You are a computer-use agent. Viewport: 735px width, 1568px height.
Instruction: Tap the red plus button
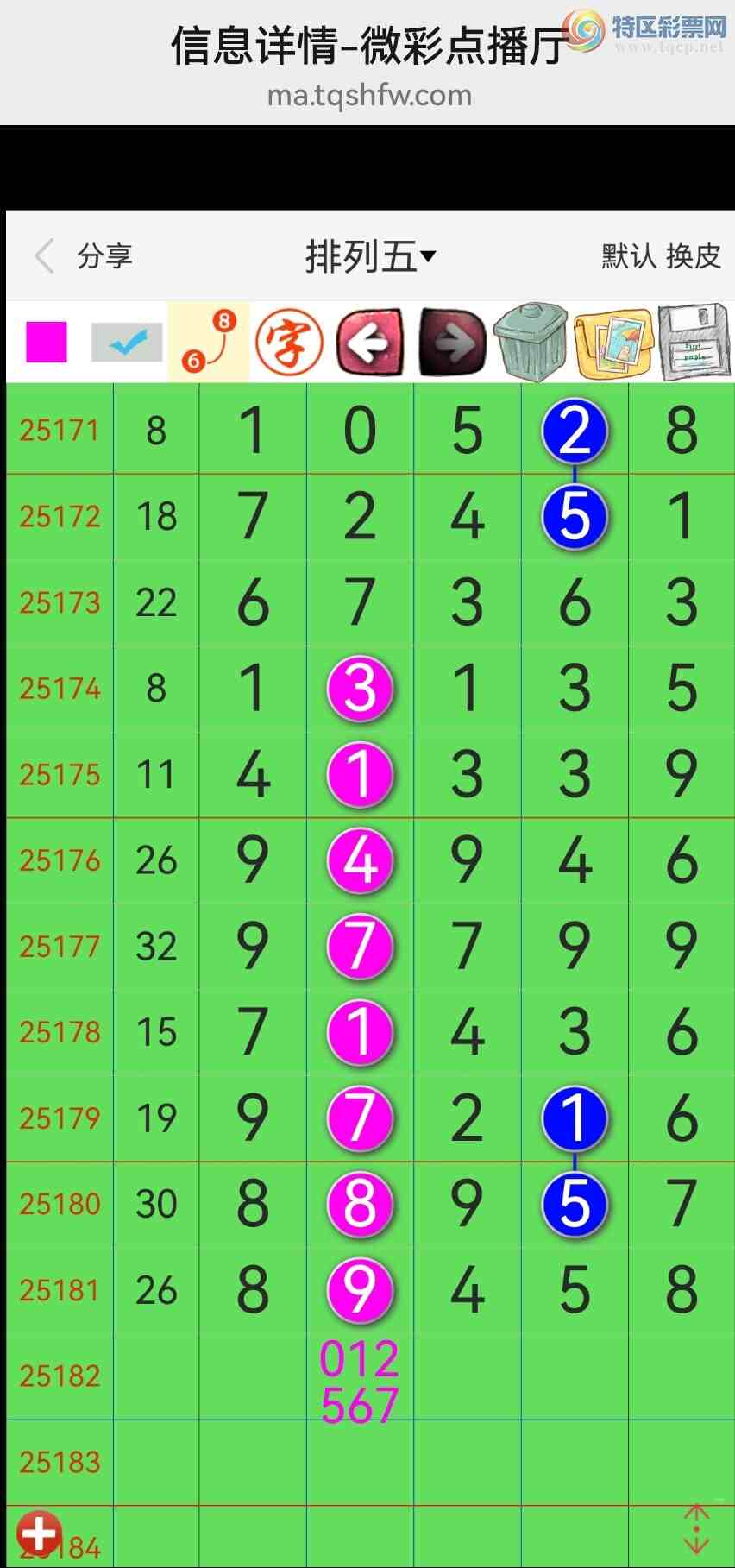pyautogui.click(x=38, y=1533)
